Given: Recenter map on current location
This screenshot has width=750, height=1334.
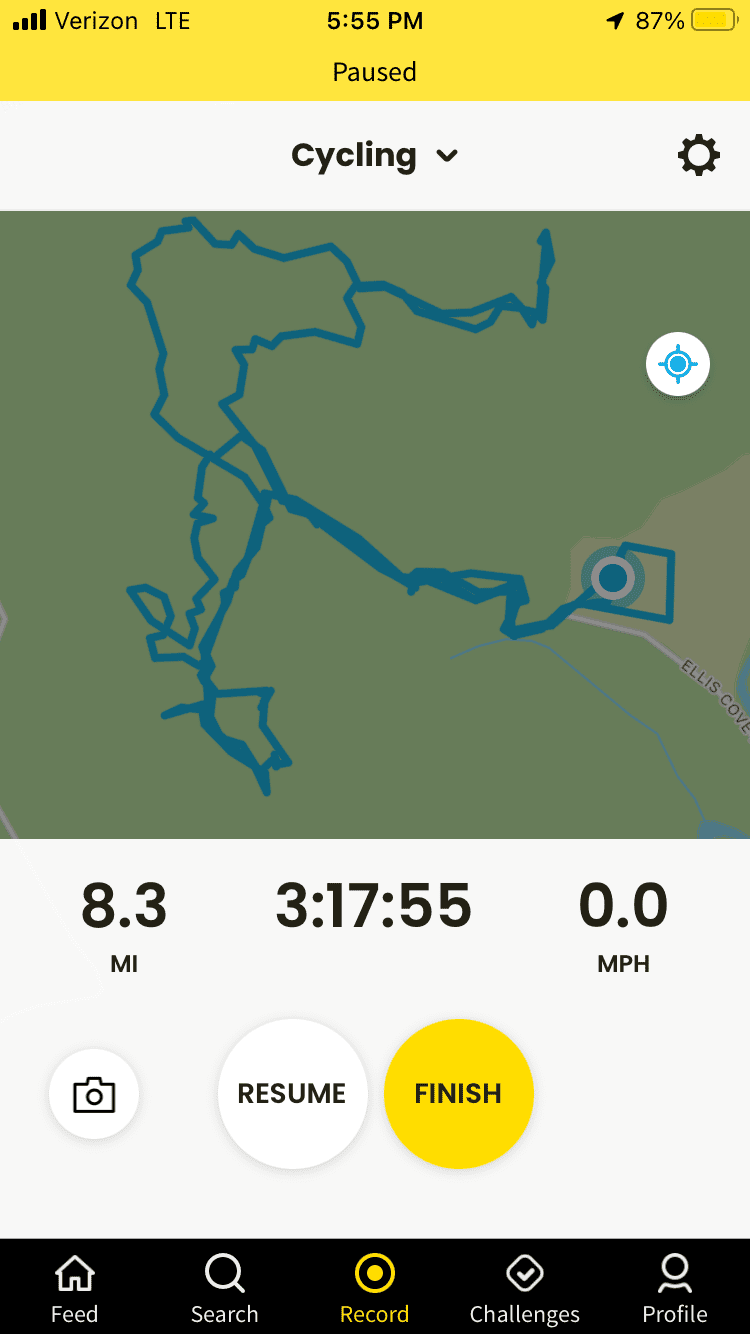Looking at the screenshot, I should (x=678, y=365).
